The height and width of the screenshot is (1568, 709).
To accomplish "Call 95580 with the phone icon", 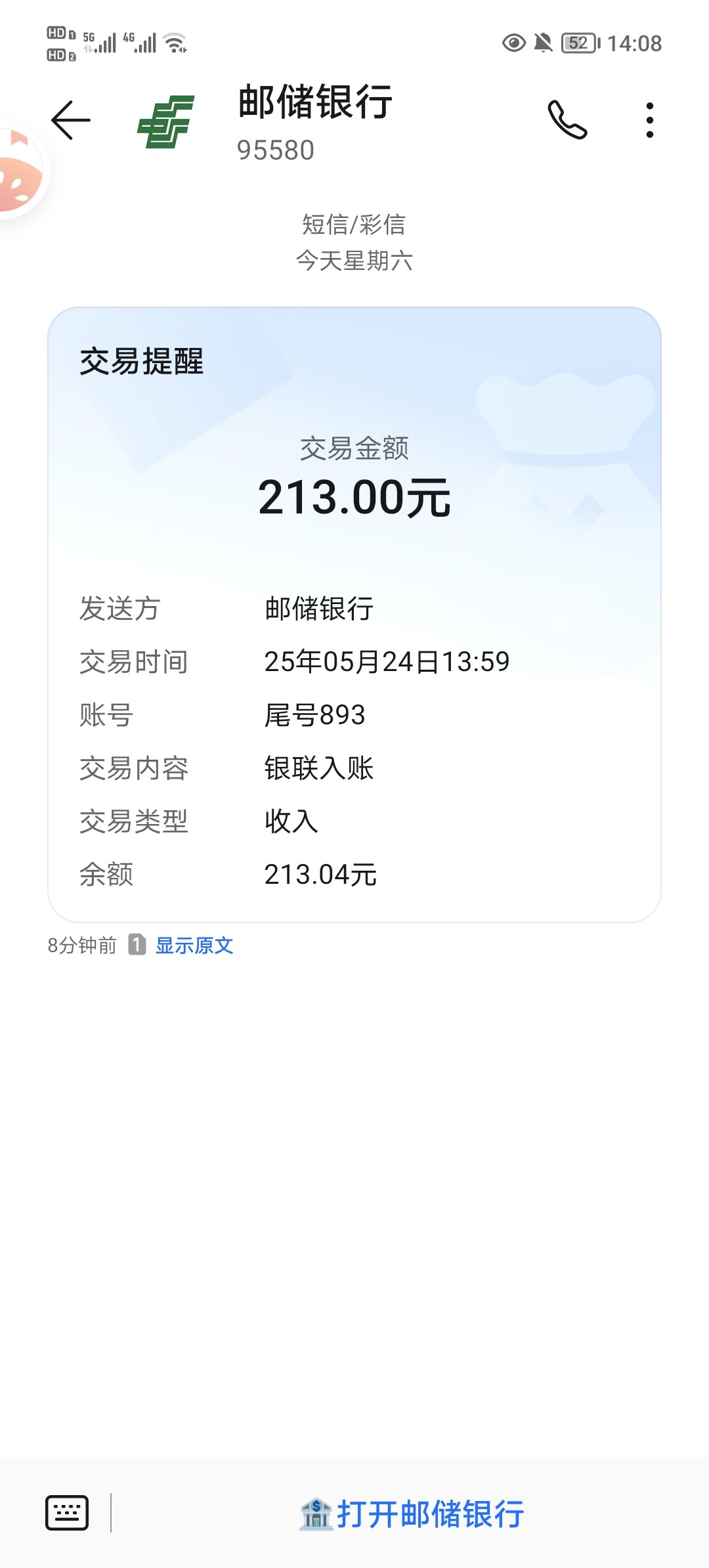I will [x=567, y=120].
